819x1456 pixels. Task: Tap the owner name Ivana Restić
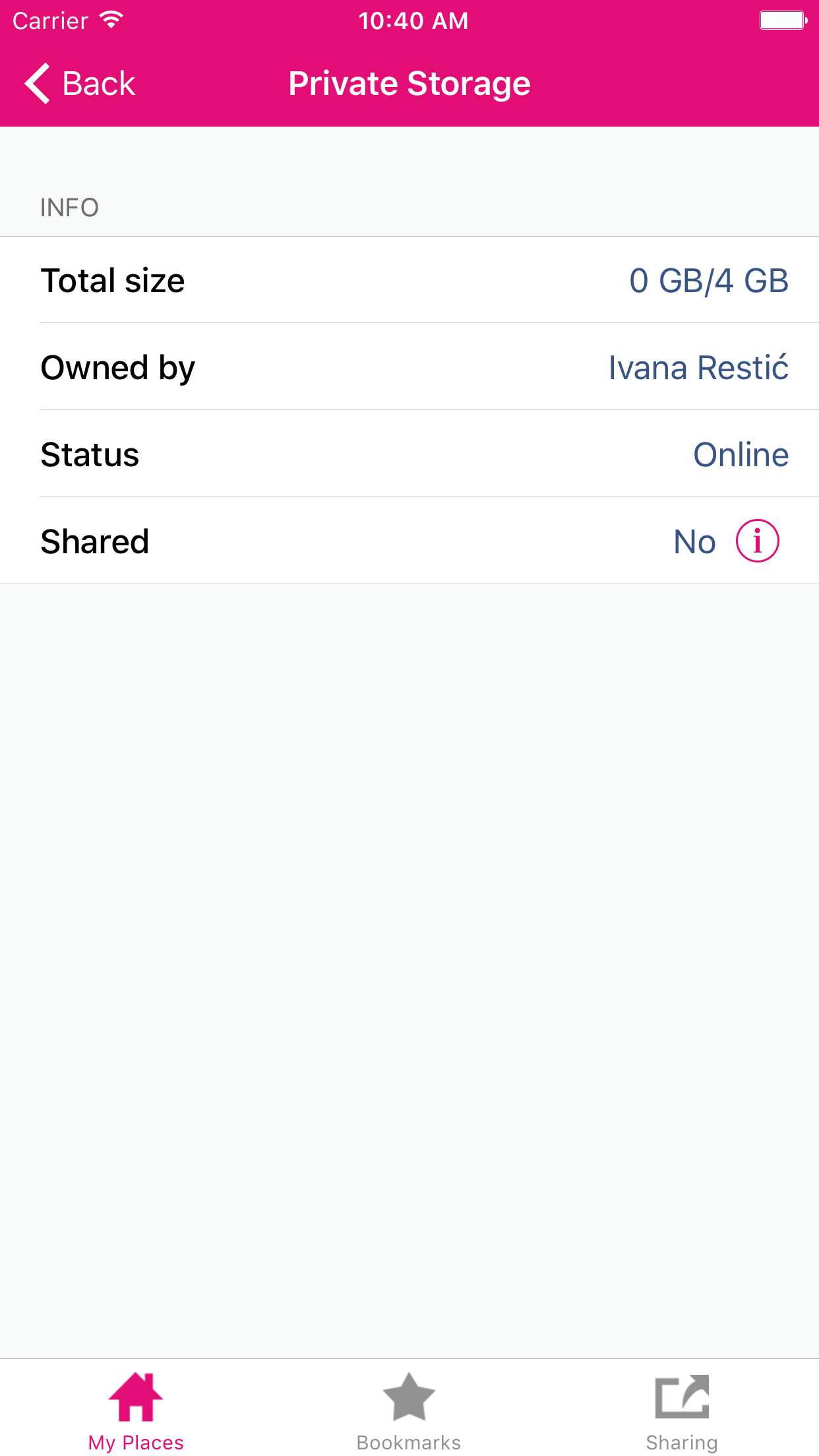[x=698, y=367]
